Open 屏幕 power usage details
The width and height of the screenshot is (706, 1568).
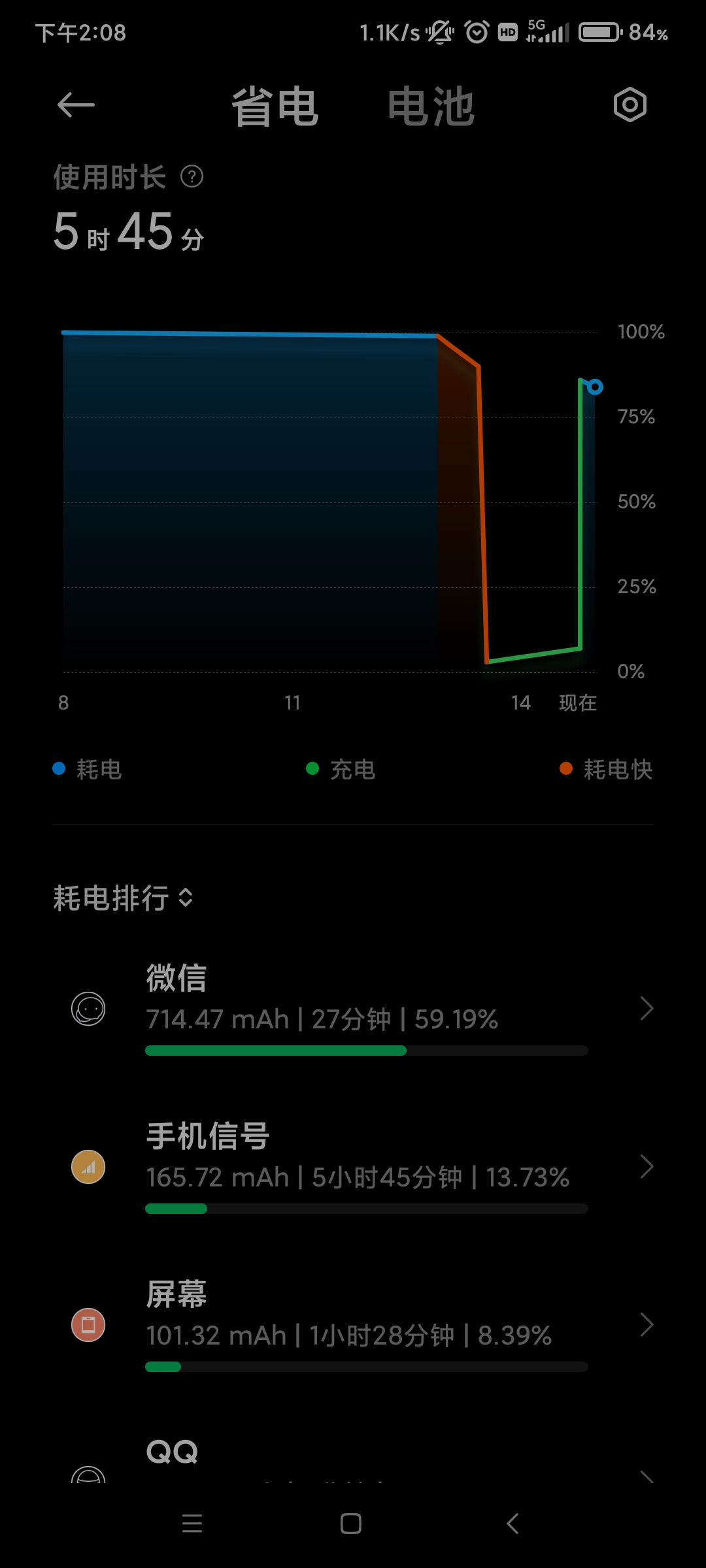(353, 1325)
